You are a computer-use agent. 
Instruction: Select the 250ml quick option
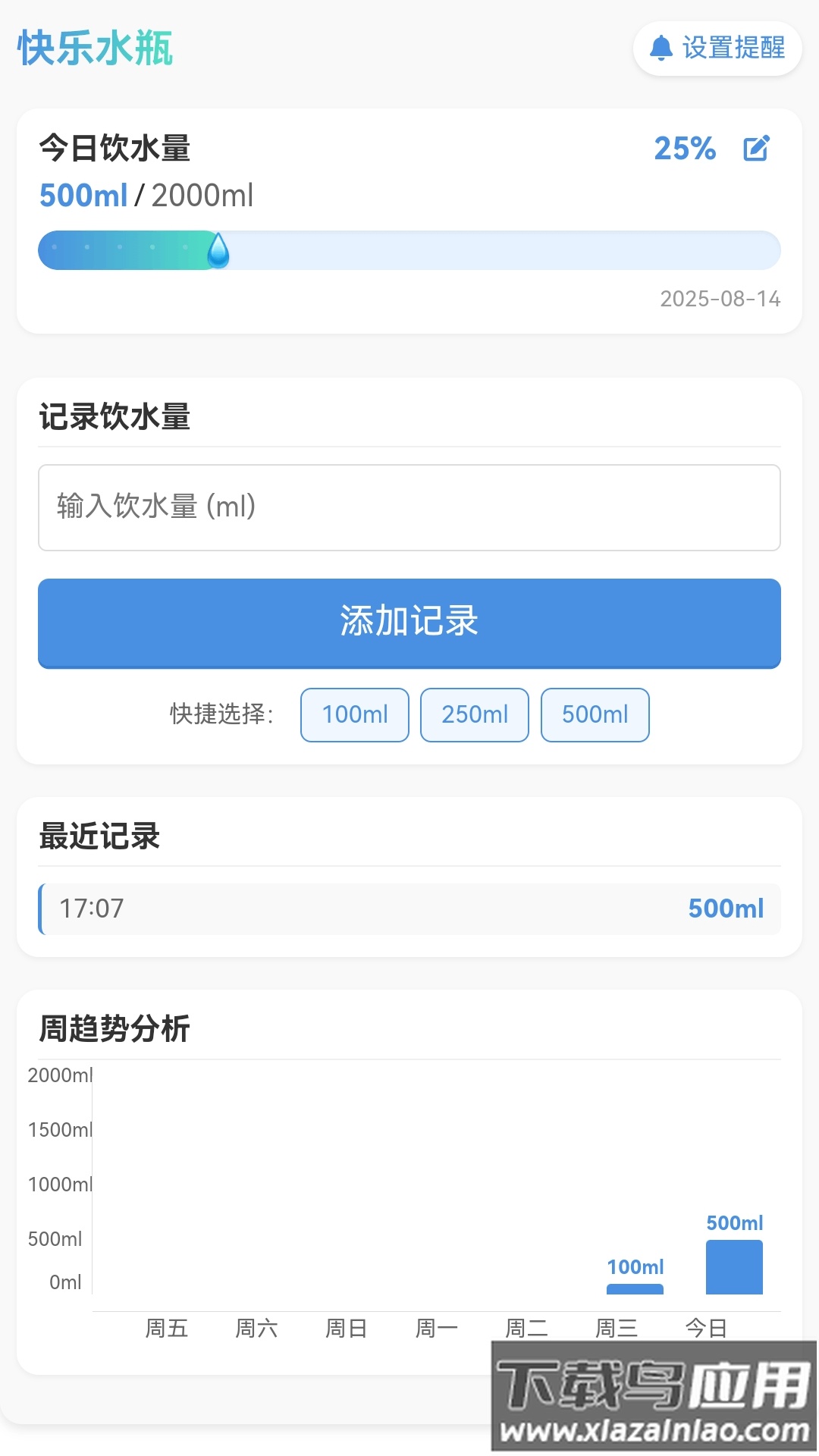474,714
